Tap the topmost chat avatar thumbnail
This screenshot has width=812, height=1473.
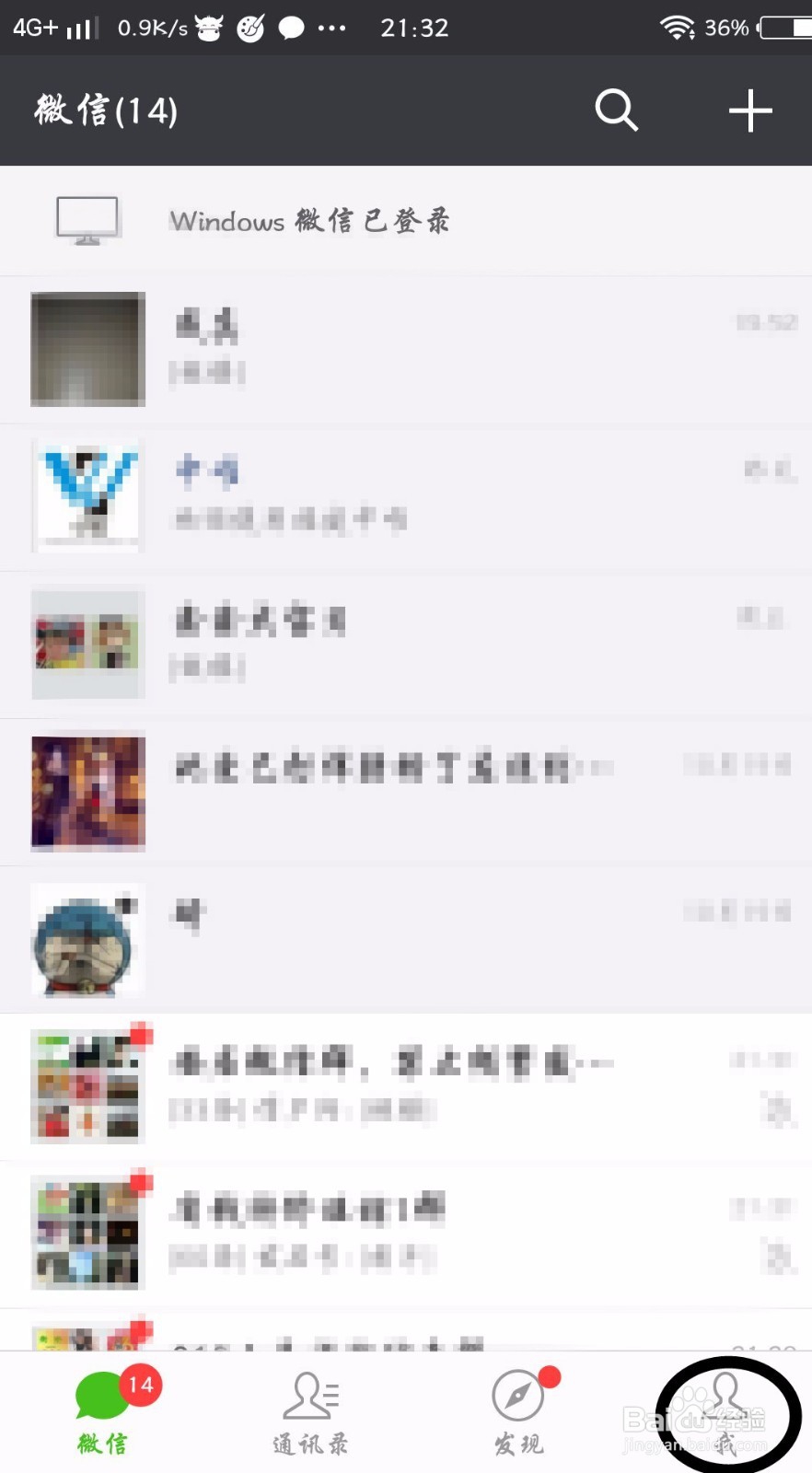[87, 349]
